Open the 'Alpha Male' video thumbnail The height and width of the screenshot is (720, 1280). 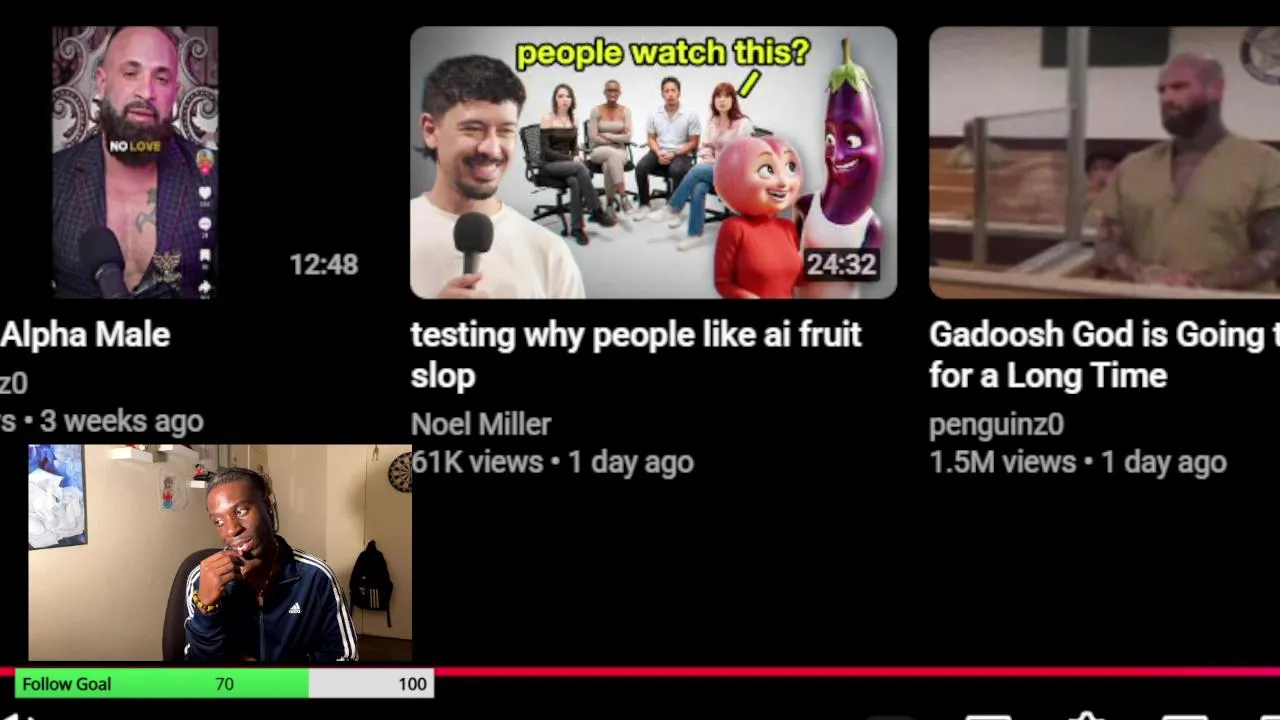point(135,163)
